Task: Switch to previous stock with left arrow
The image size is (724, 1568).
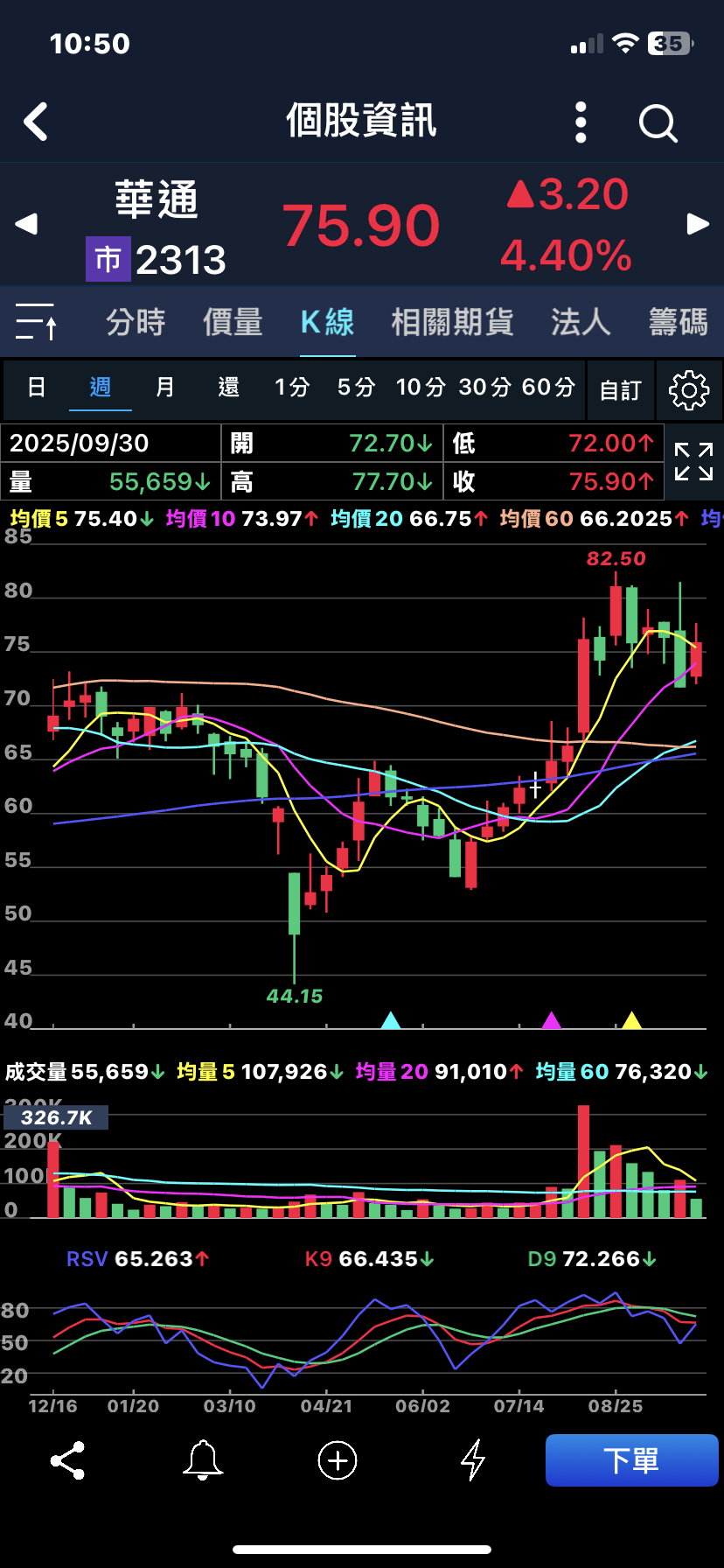Action: 26,224
